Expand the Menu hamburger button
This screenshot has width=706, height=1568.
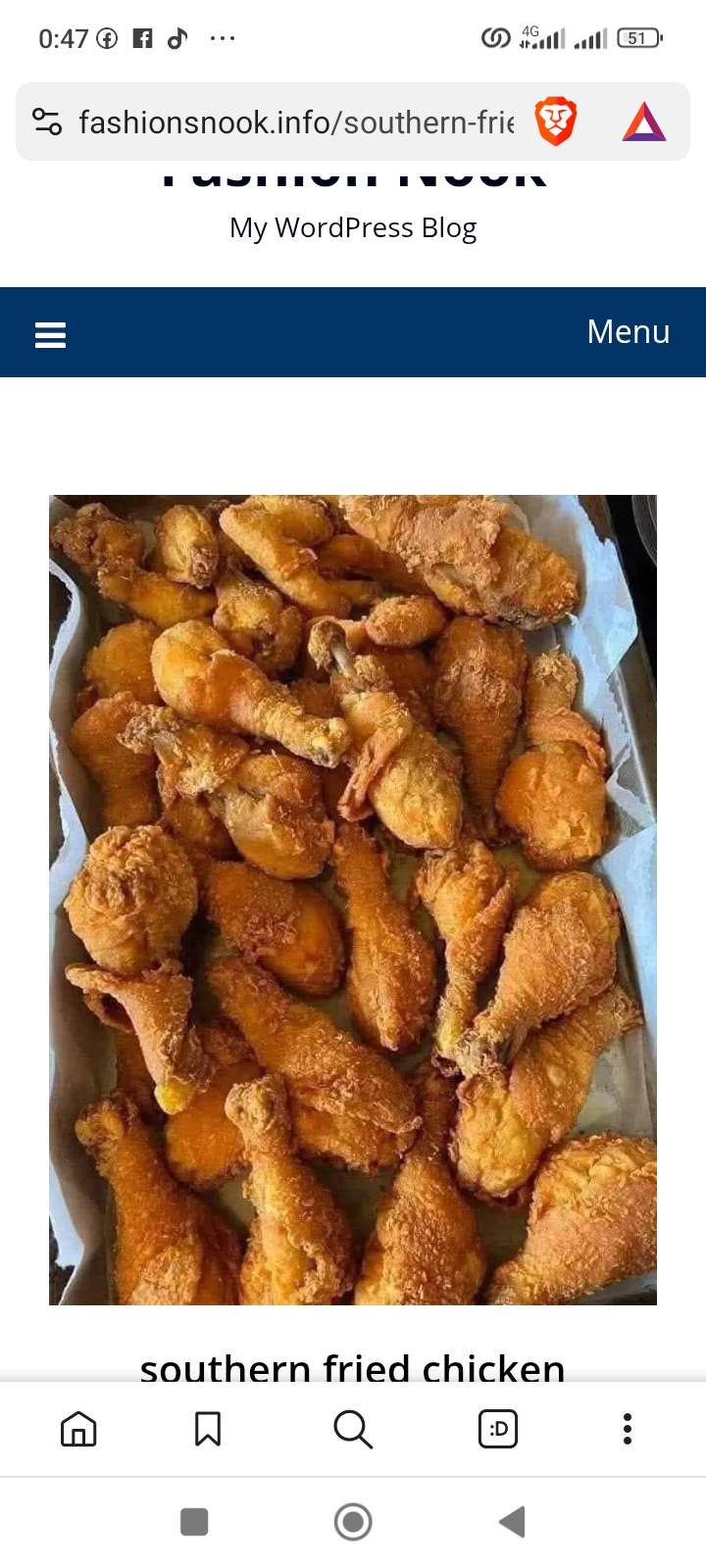point(51,334)
